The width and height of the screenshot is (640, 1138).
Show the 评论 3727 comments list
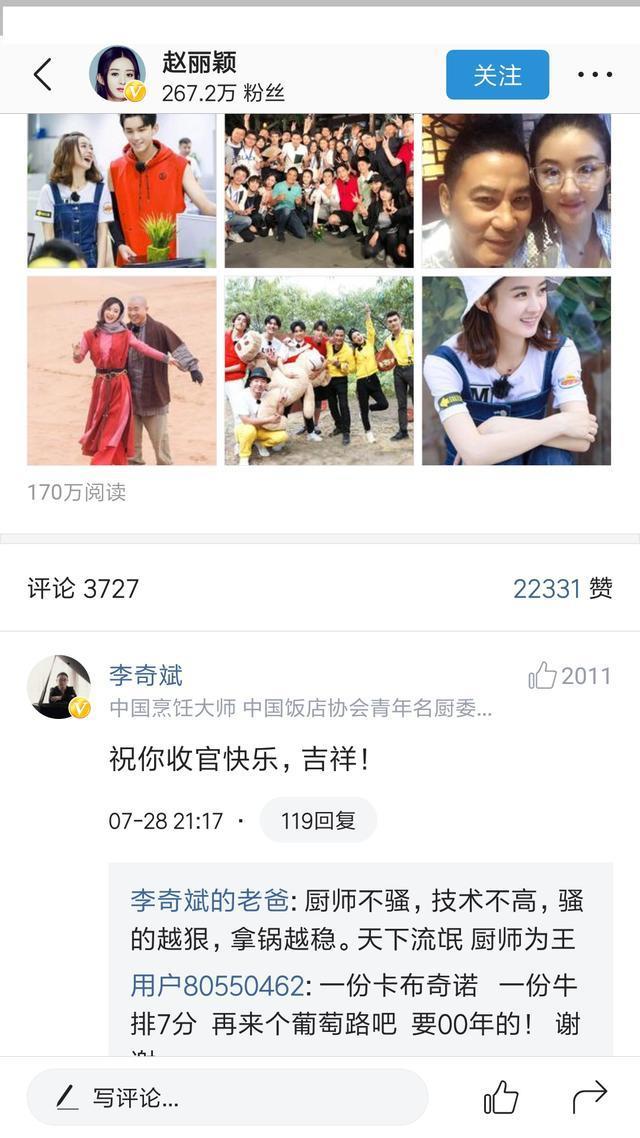pyautogui.click(x=83, y=588)
